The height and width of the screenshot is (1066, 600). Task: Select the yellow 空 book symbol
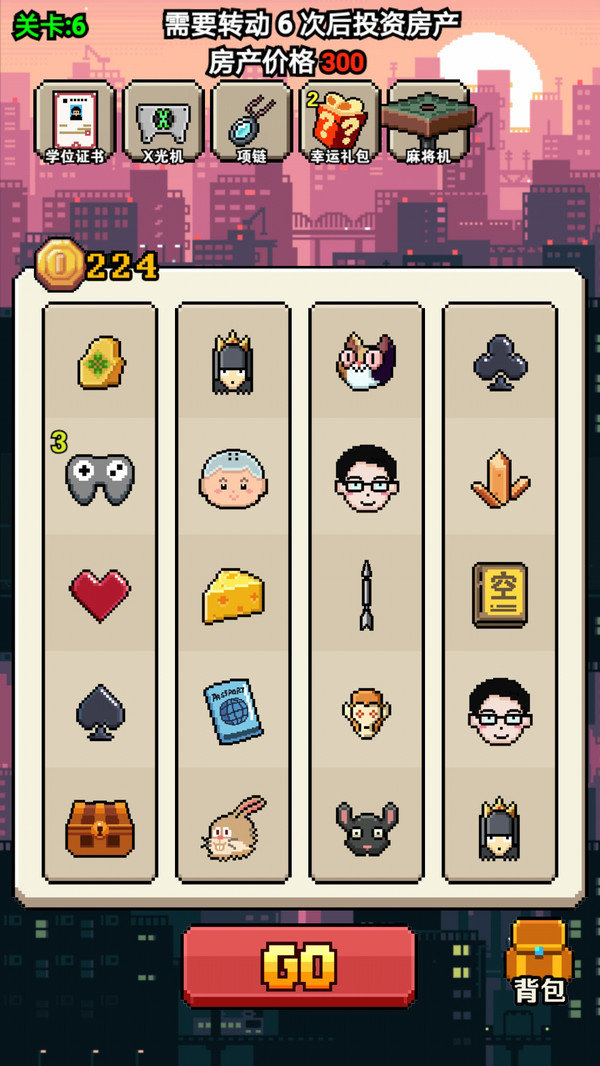click(499, 595)
